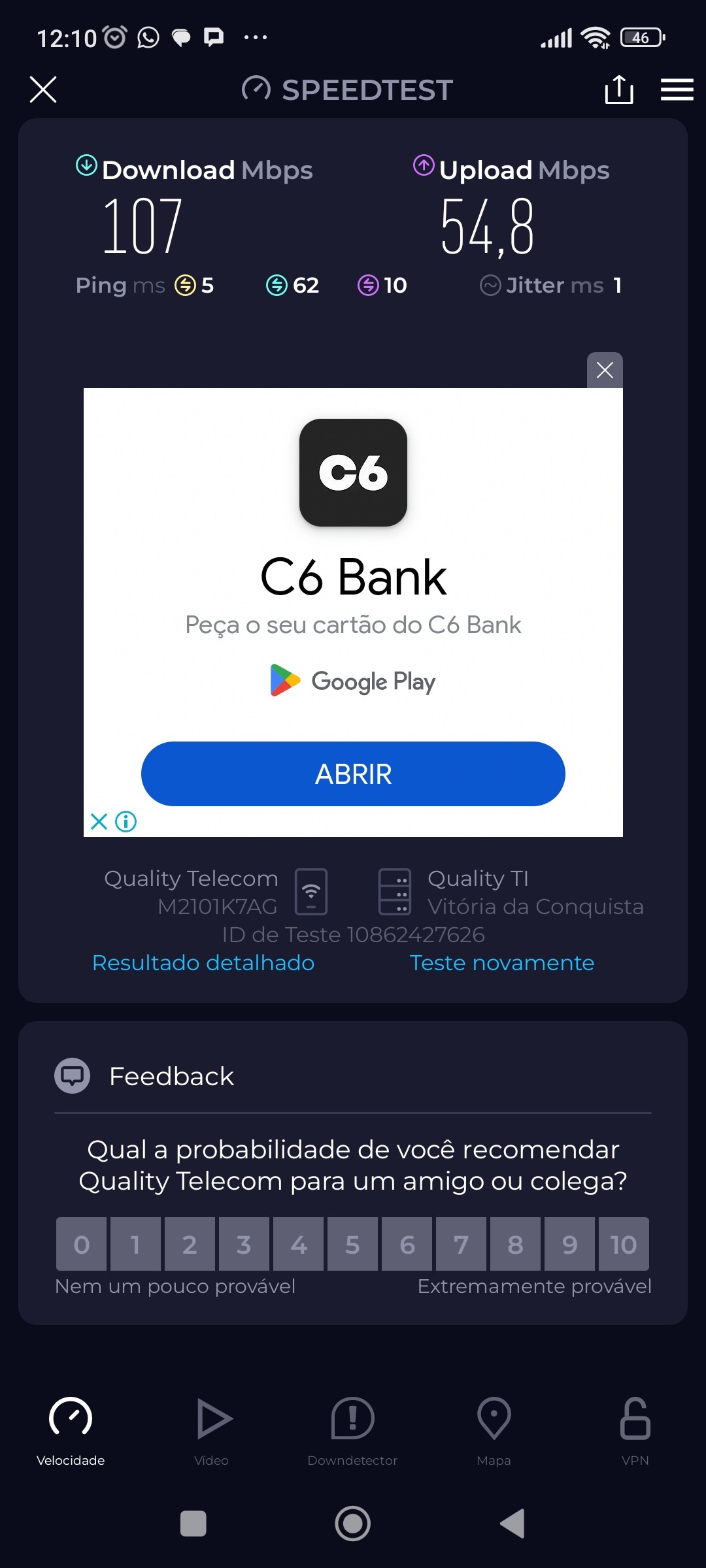Tap Teste novamente to rerun test

(x=501, y=963)
